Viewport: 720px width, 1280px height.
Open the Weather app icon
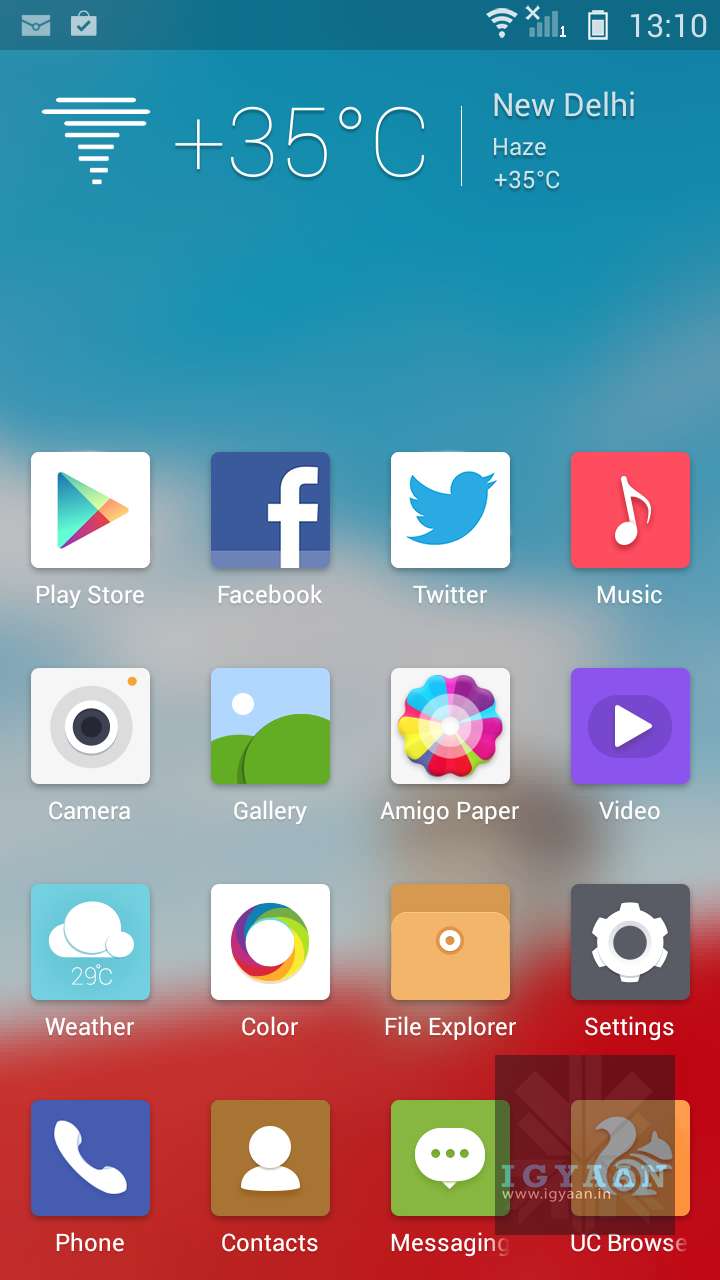pos(90,942)
